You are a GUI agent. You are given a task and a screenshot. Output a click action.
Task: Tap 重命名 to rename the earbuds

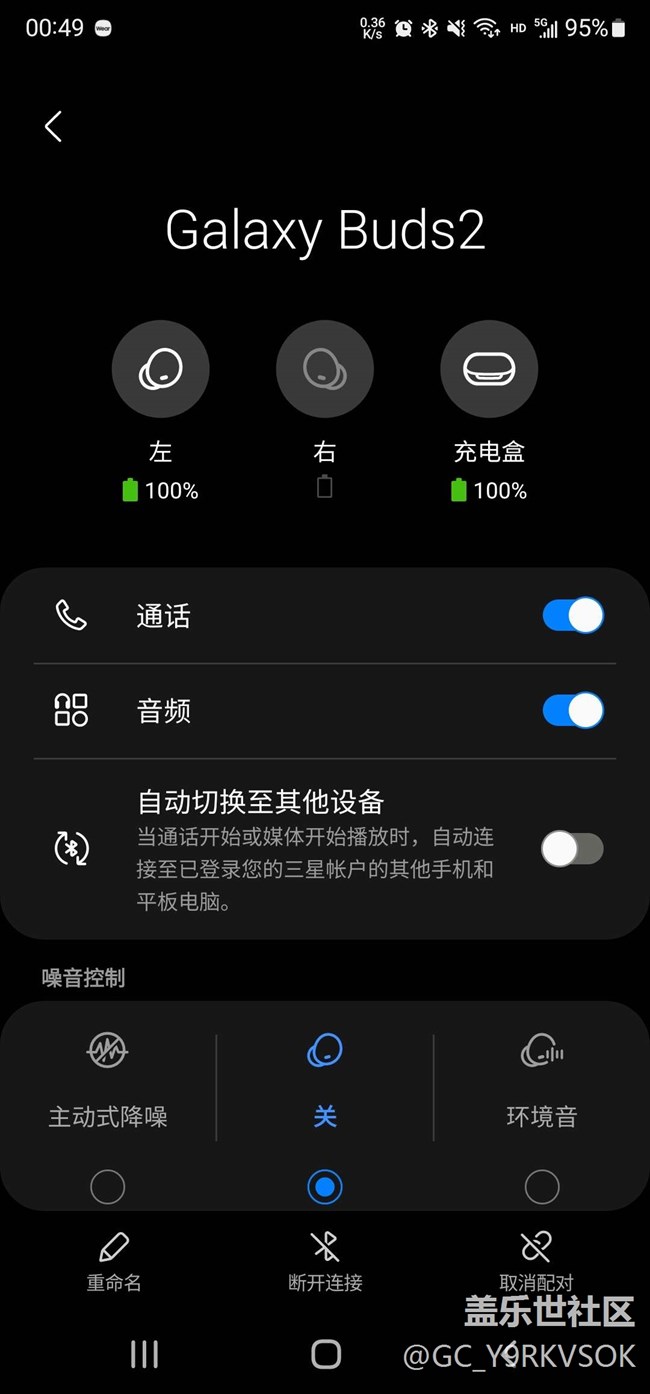pos(114,1260)
